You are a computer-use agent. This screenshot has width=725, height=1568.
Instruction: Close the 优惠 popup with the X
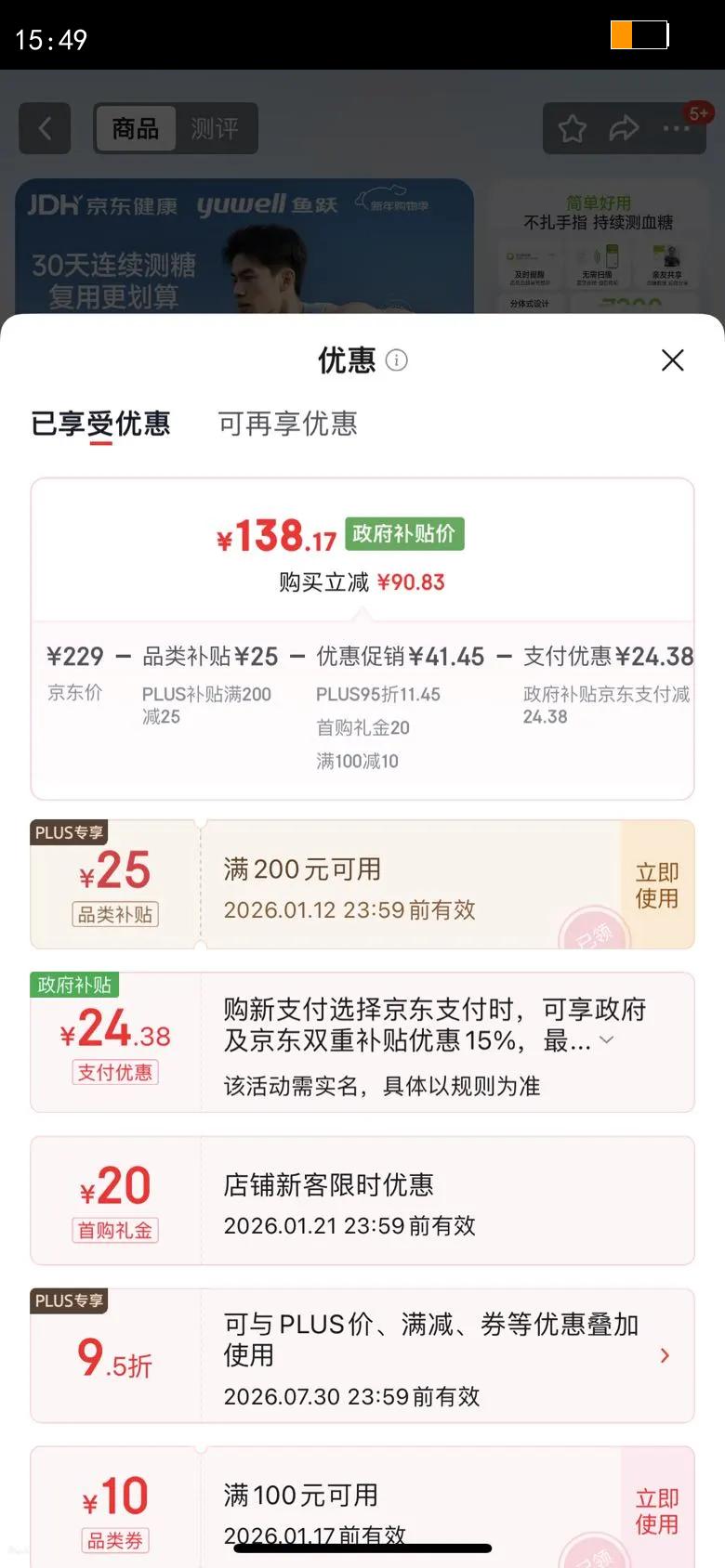(x=672, y=360)
